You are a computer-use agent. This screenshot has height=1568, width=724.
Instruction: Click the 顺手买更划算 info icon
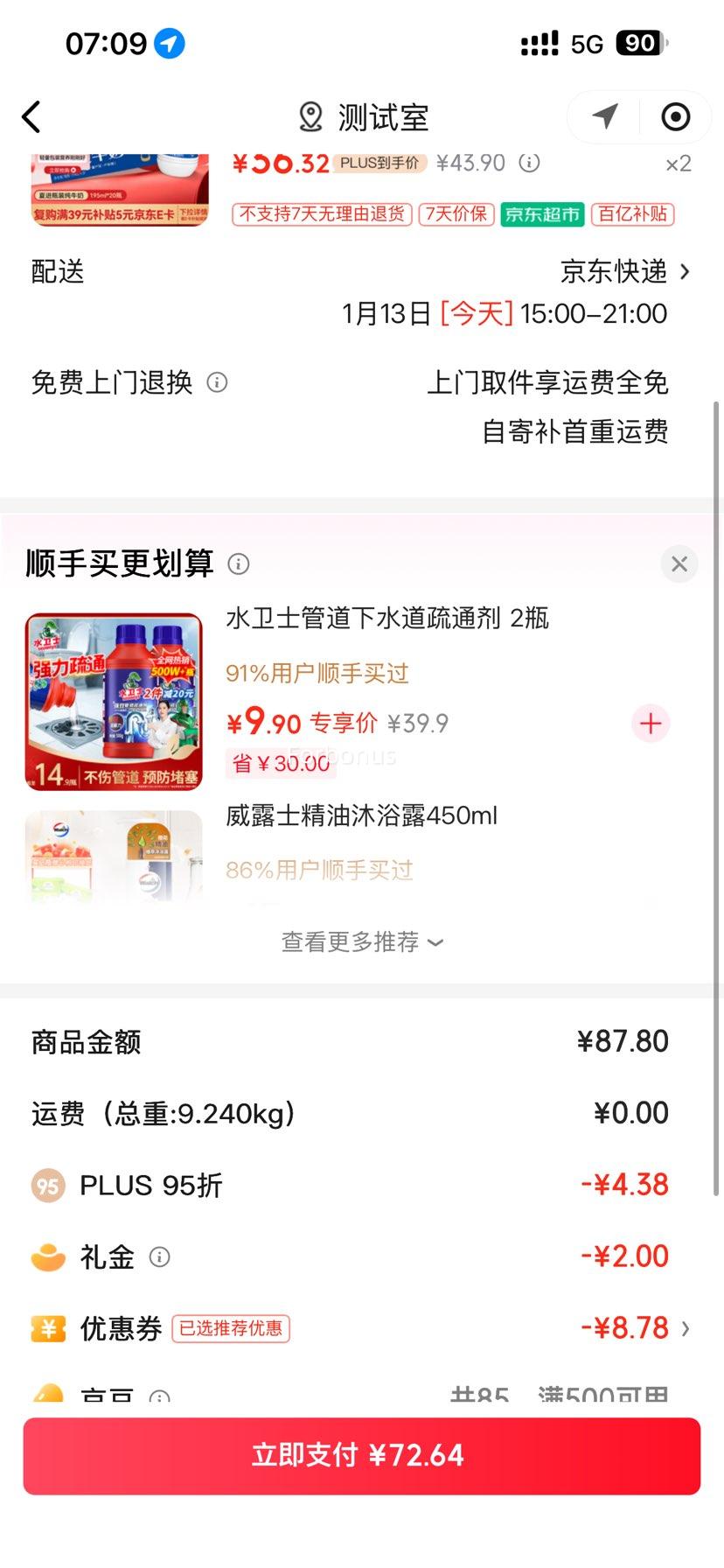[x=238, y=564]
